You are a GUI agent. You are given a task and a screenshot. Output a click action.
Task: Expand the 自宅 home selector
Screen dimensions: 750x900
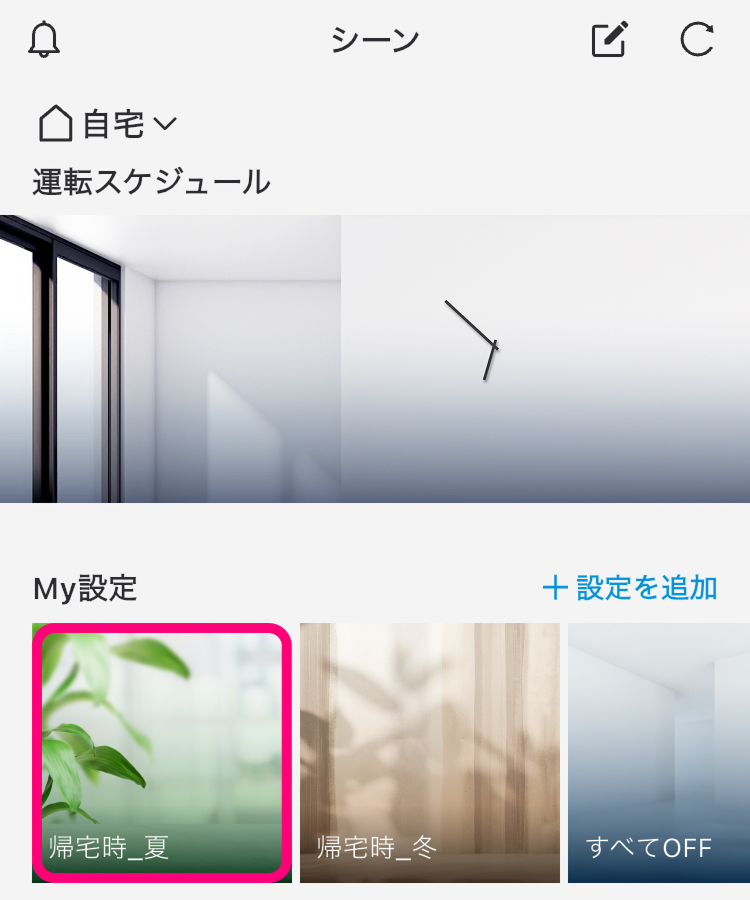click(108, 124)
